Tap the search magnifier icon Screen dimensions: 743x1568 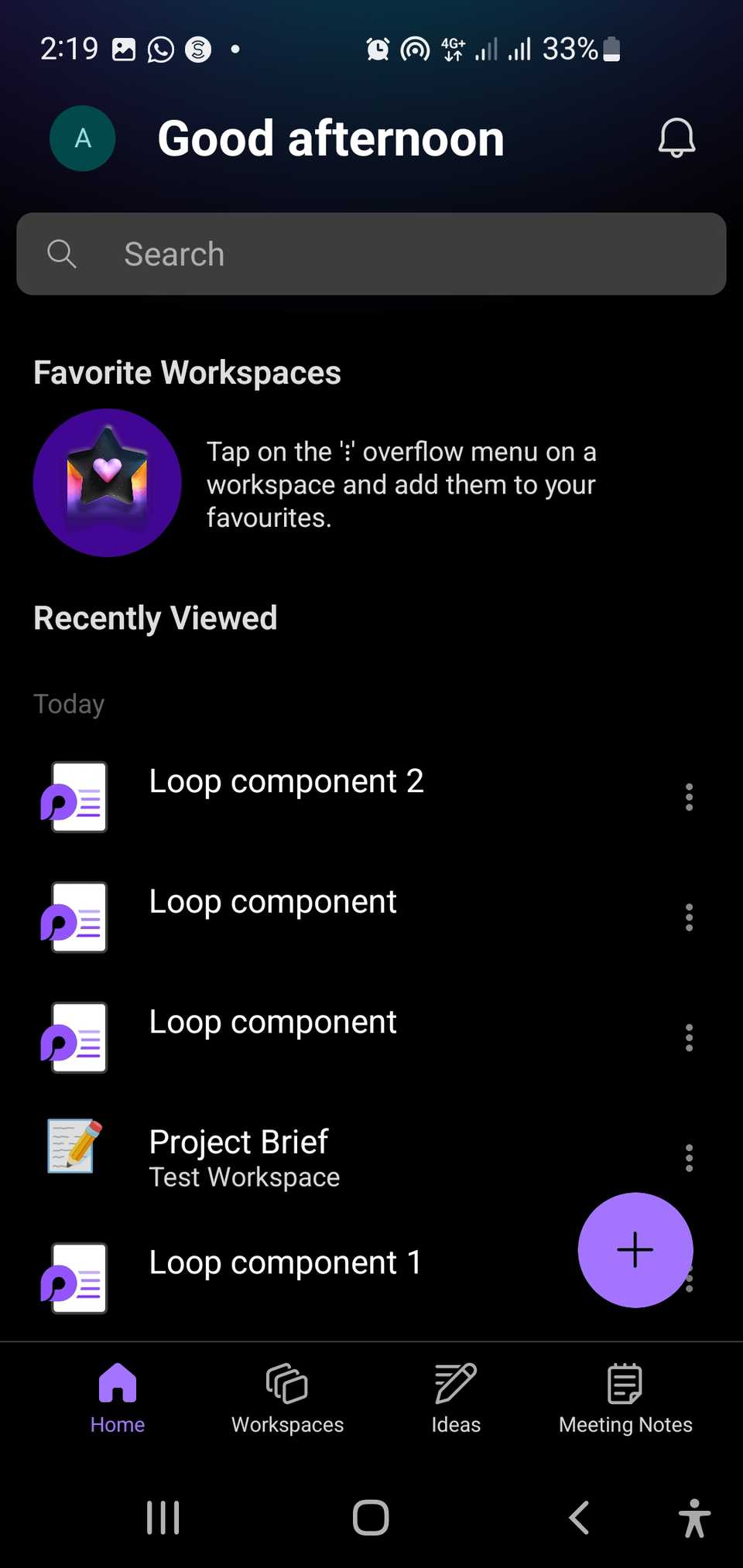pos(62,254)
